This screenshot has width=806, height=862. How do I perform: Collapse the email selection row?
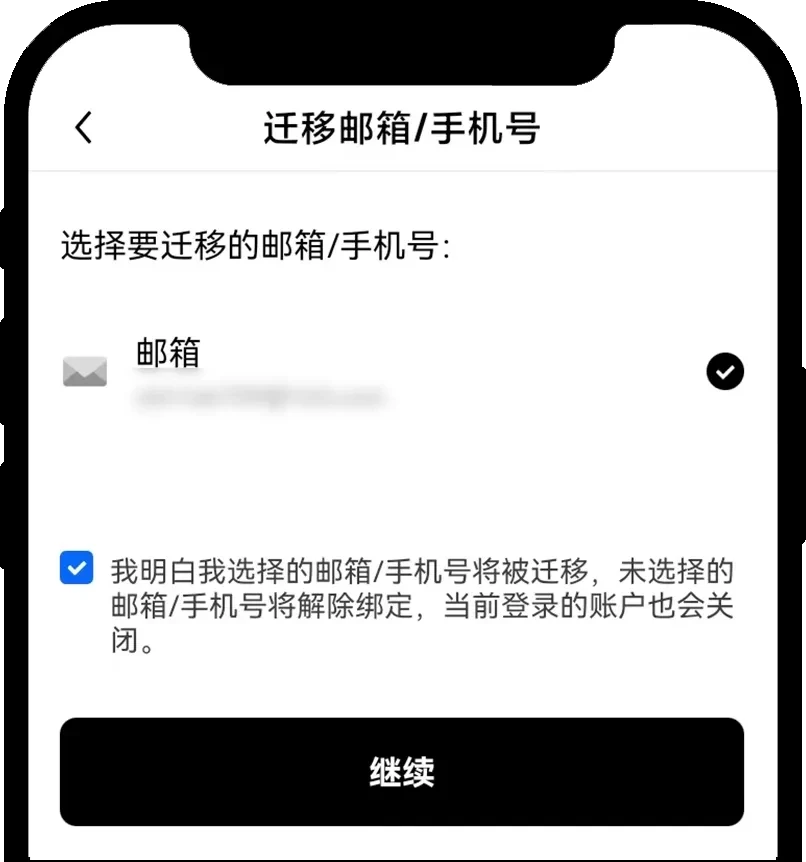coord(400,371)
